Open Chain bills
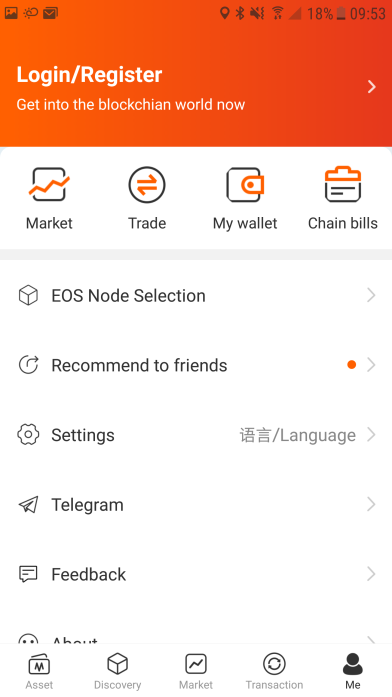 (343, 198)
